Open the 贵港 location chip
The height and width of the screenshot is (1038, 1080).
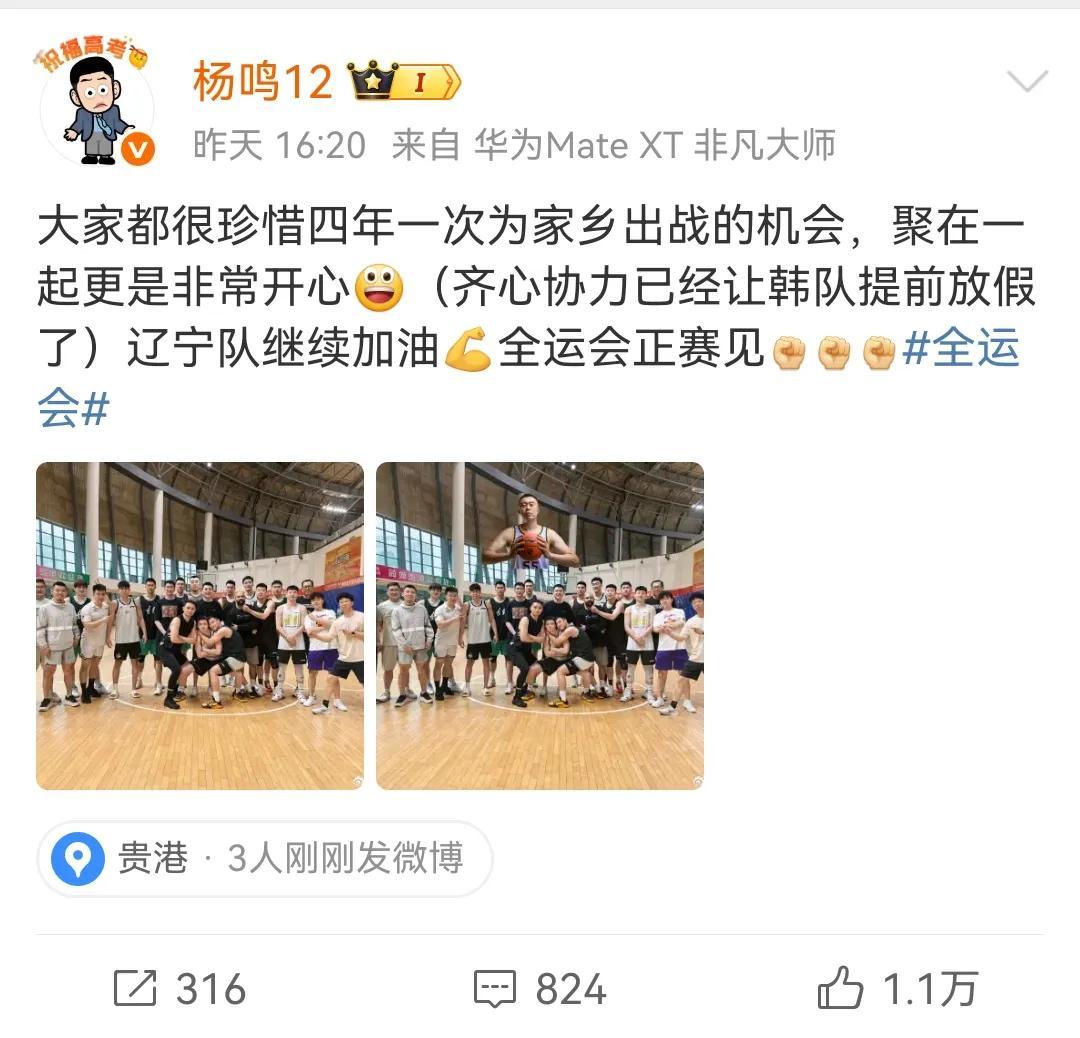click(x=265, y=858)
